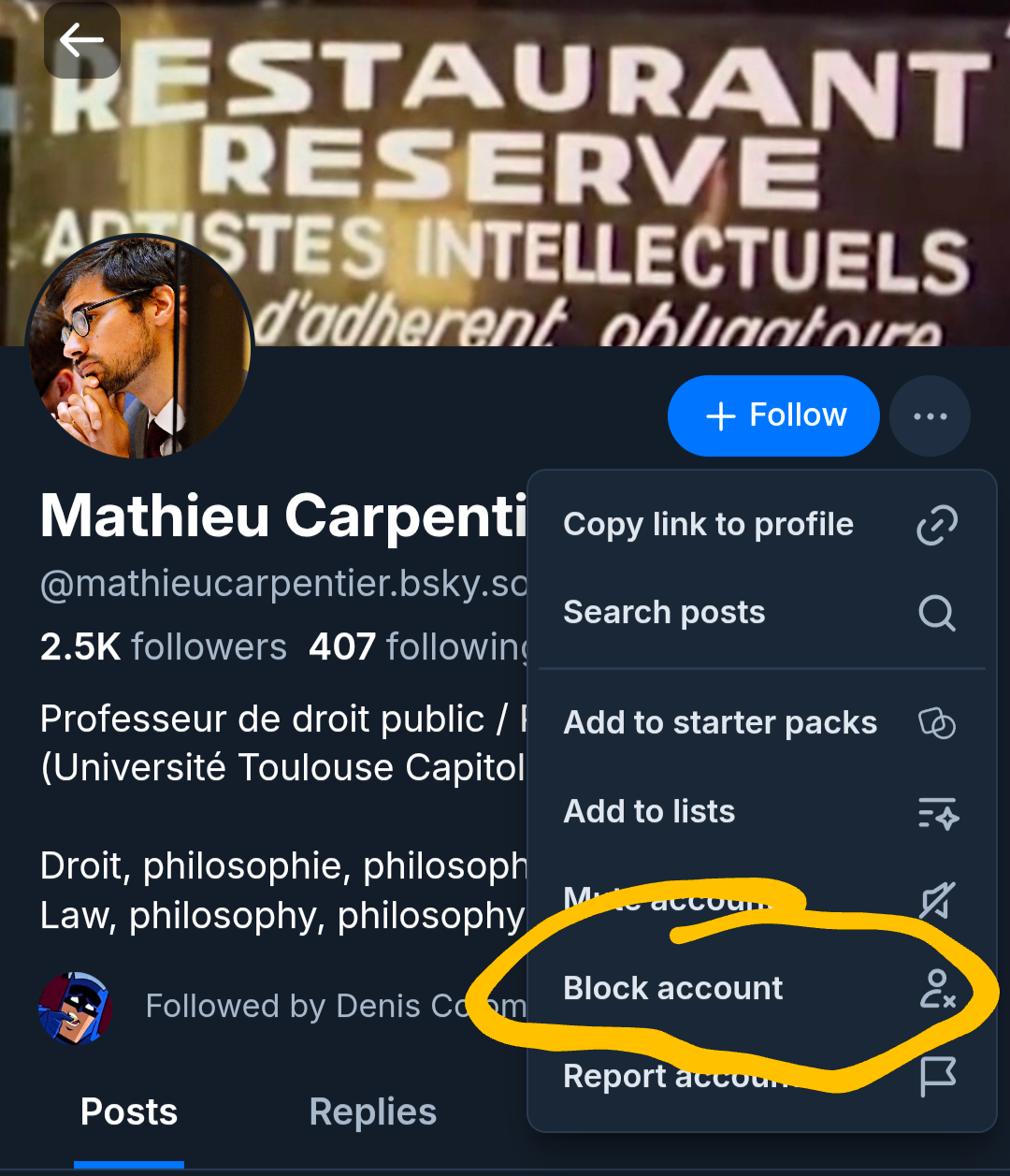Close the three-dot options menu
The image size is (1010, 1176).
tap(930, 416)
